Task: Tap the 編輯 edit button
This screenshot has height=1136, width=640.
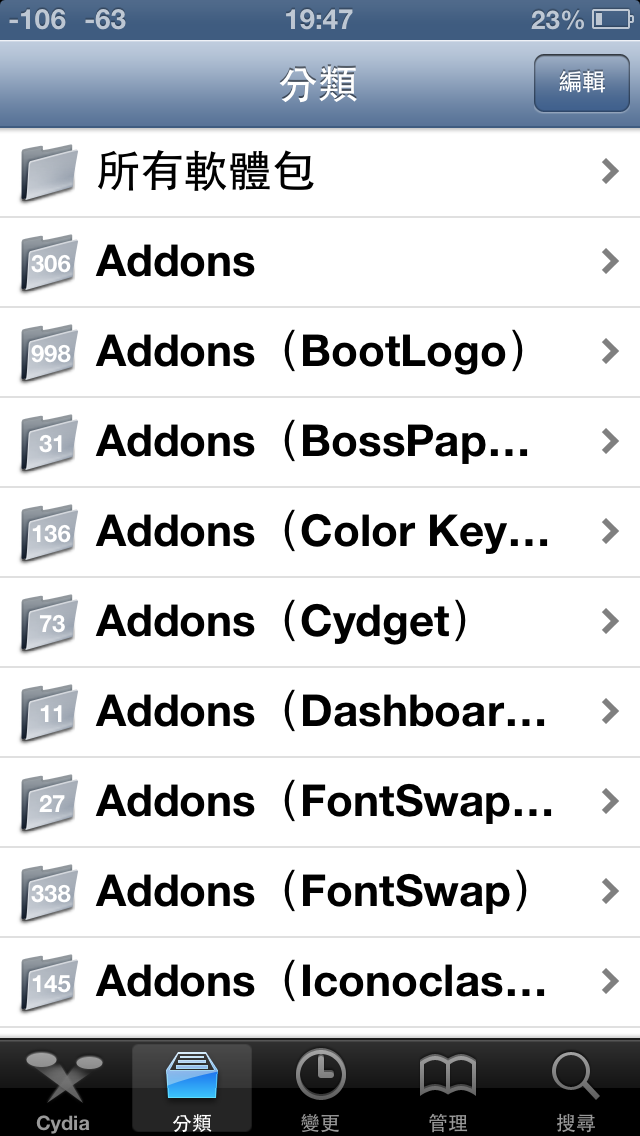Action: click(x=582, y=83)
